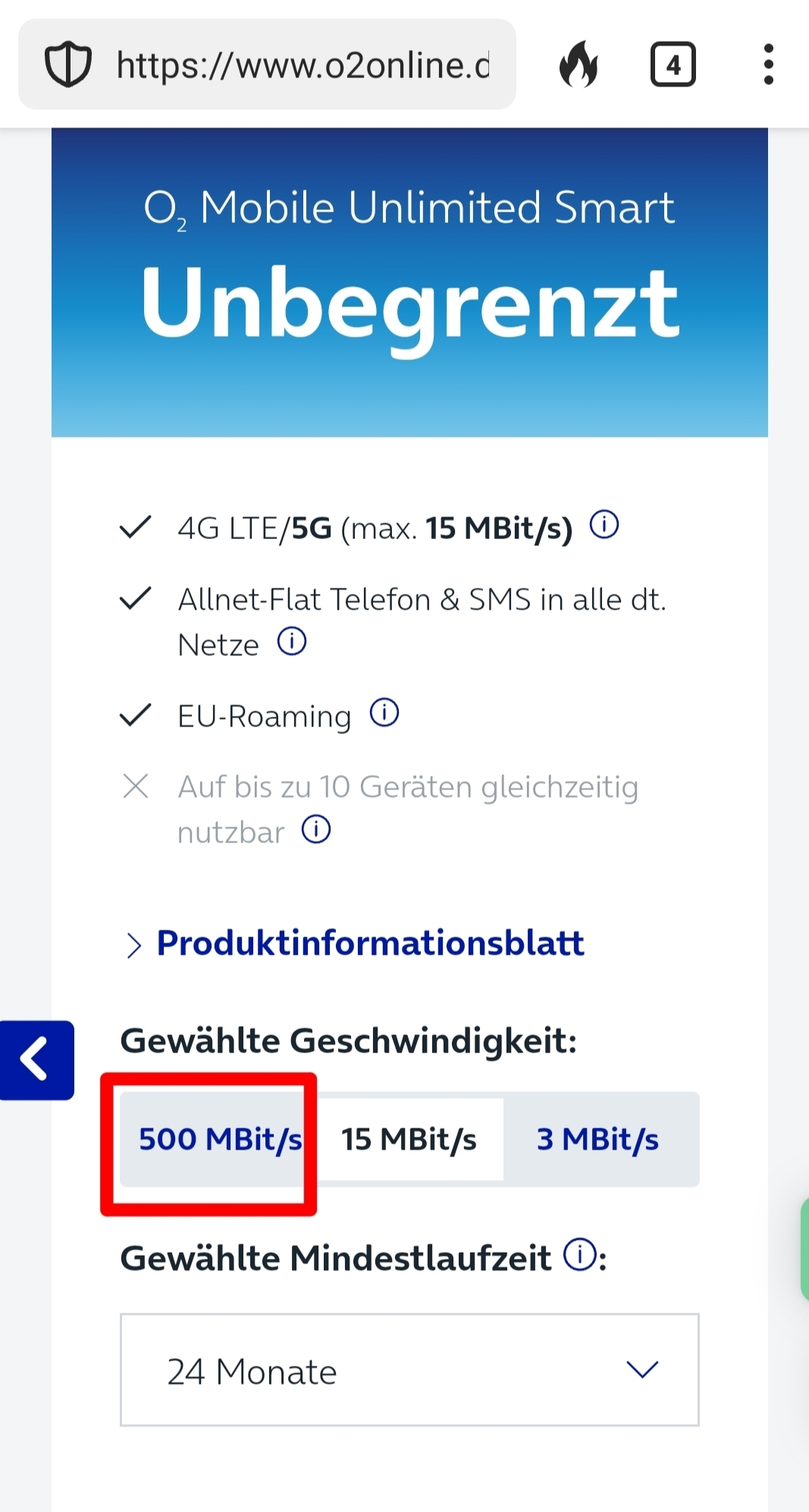Show info about 10 Geräten gleichzeitig nutzbar
809x1512 pixels.
point(316,829)
